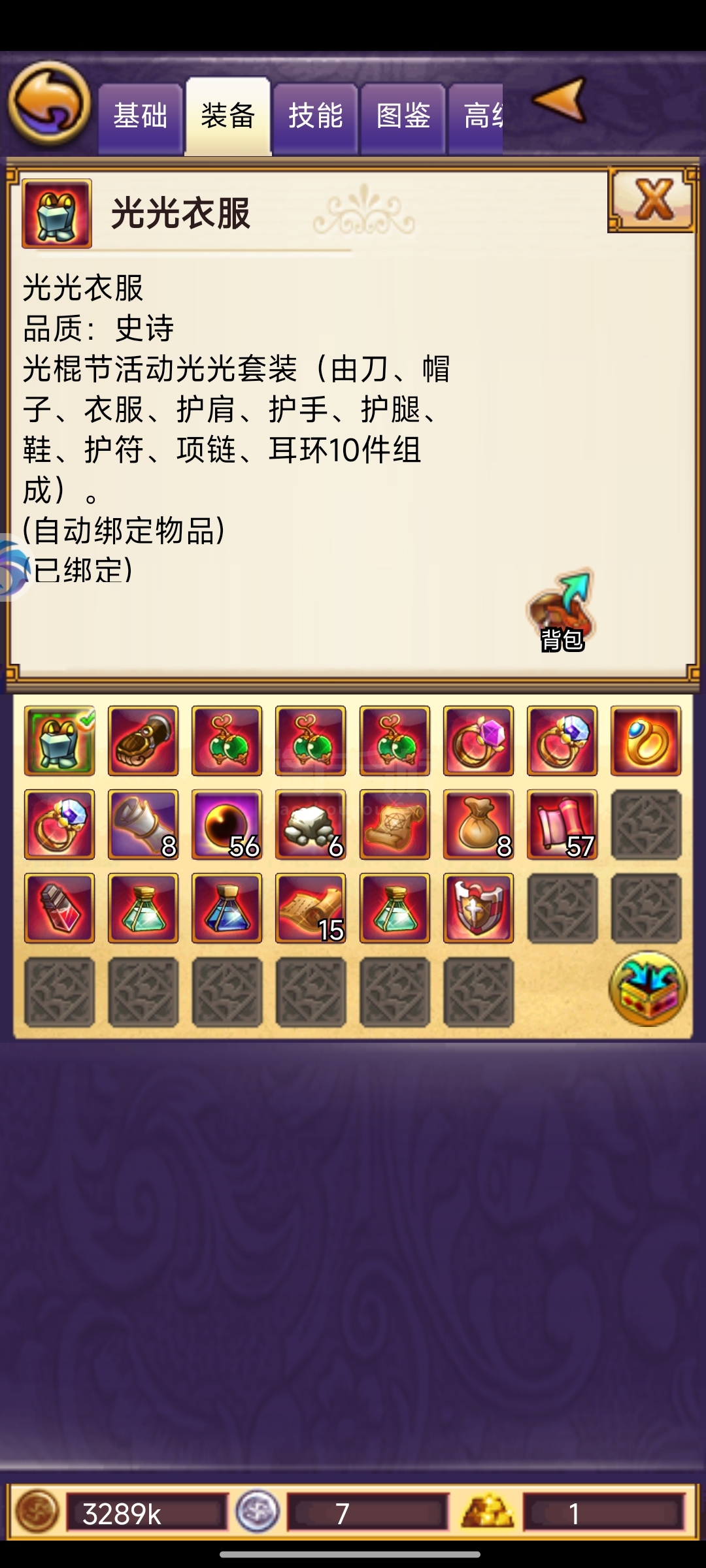Viewport: 706px width, 1568px height.
Task: Select the blue potion flask item
Action: (227, 908)
